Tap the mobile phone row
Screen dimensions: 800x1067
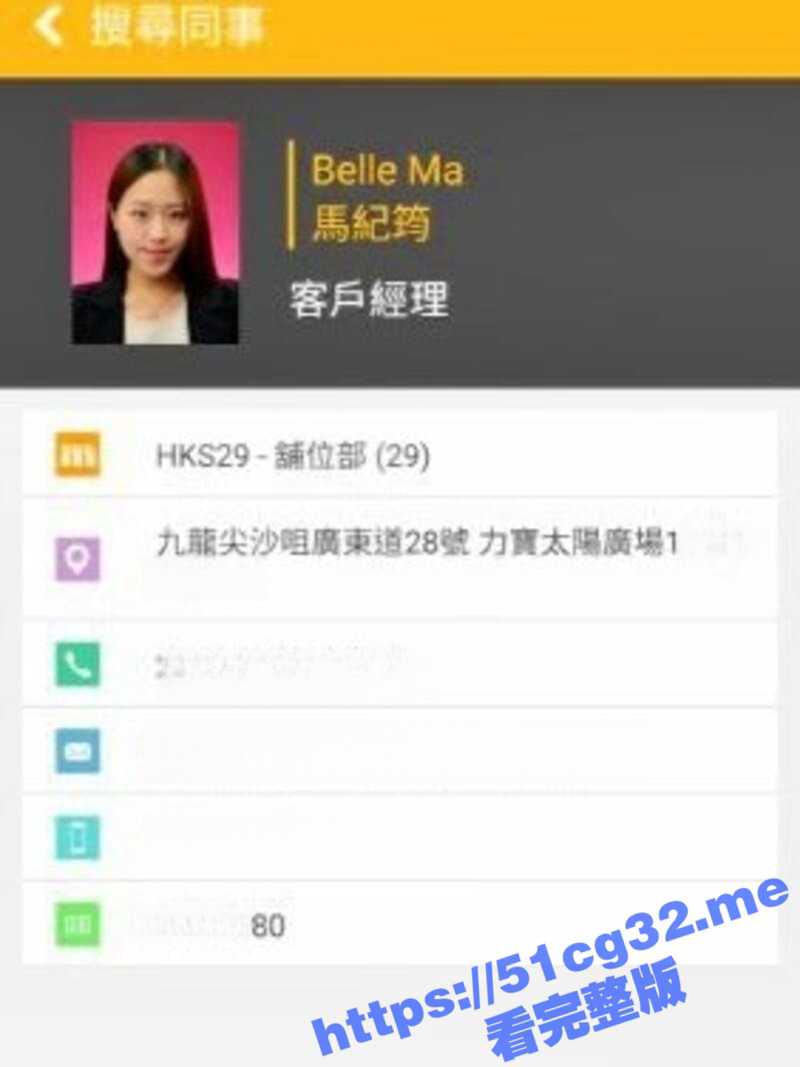coord(398,838)
